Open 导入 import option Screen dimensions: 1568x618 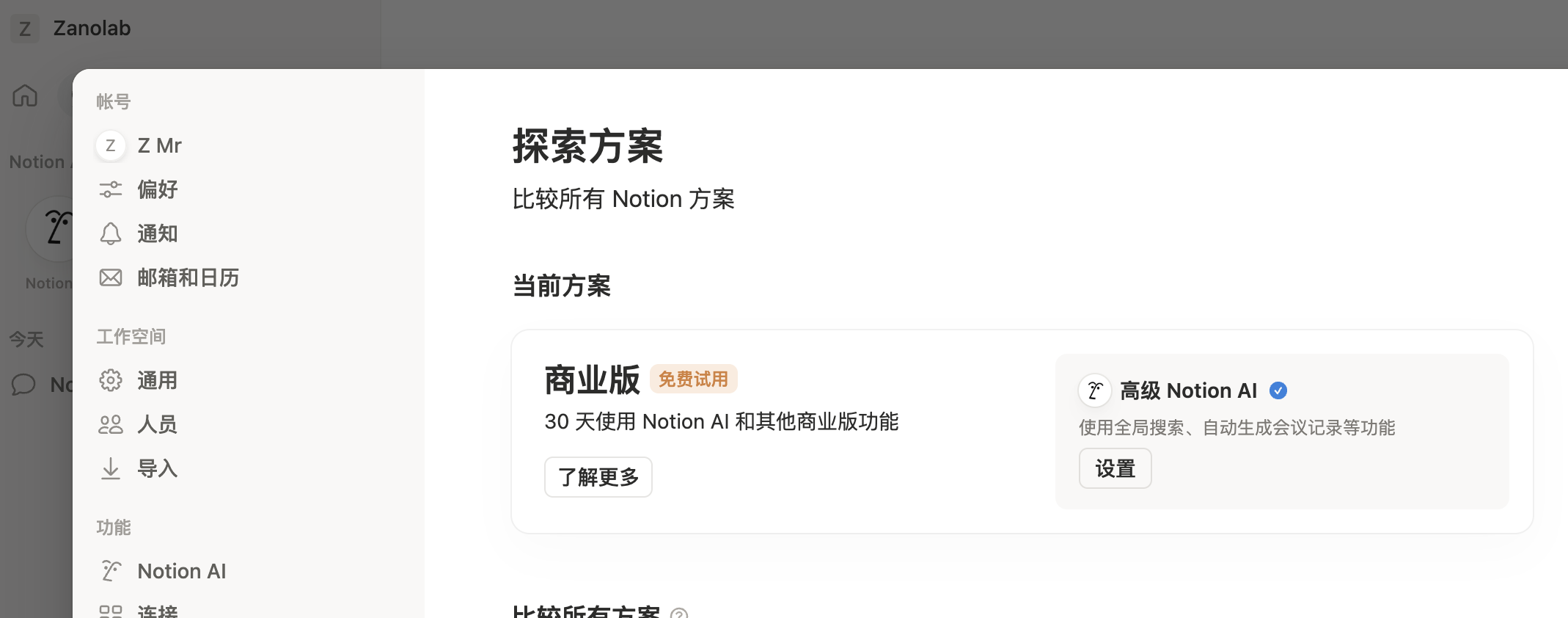tap(248, 468)
